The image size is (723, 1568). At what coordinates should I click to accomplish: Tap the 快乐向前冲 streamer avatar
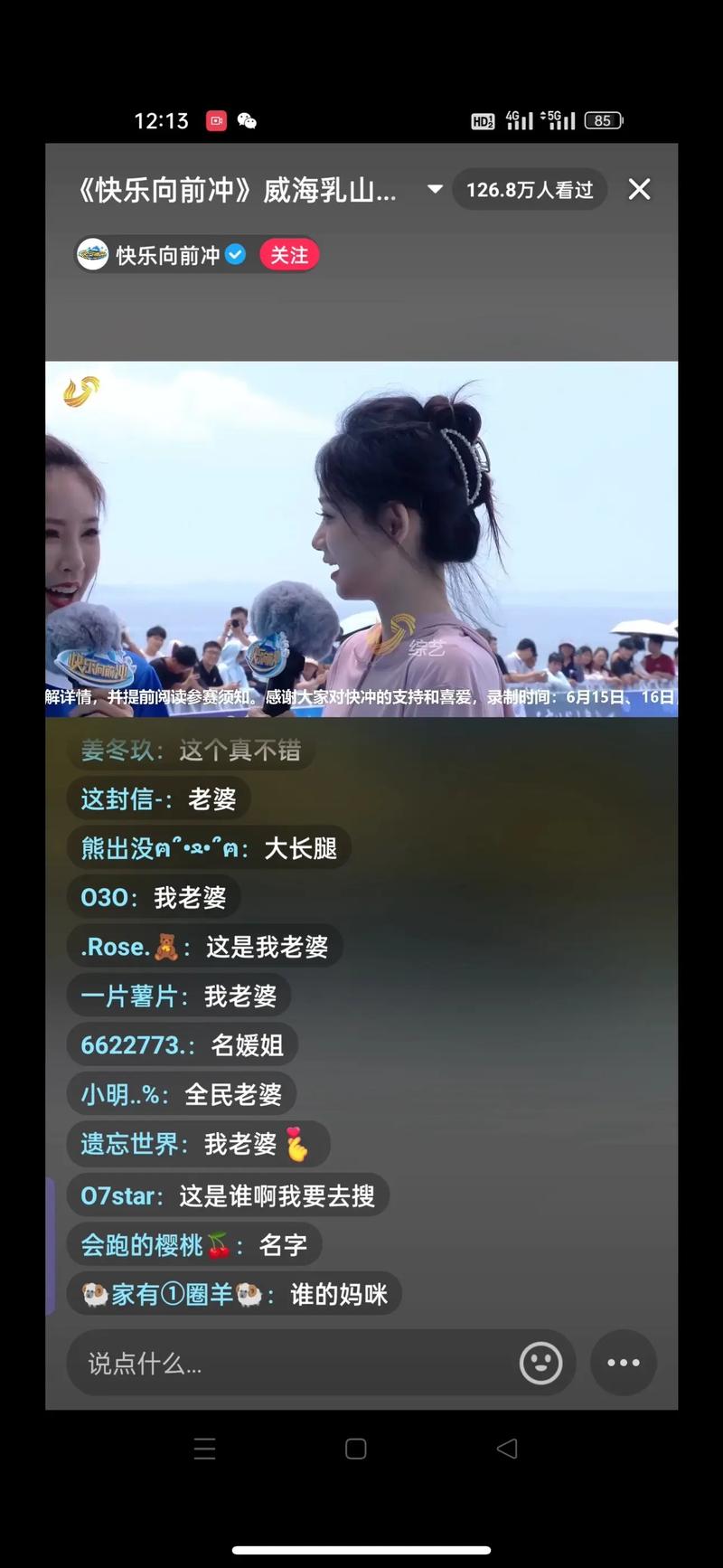click(93, 254)
